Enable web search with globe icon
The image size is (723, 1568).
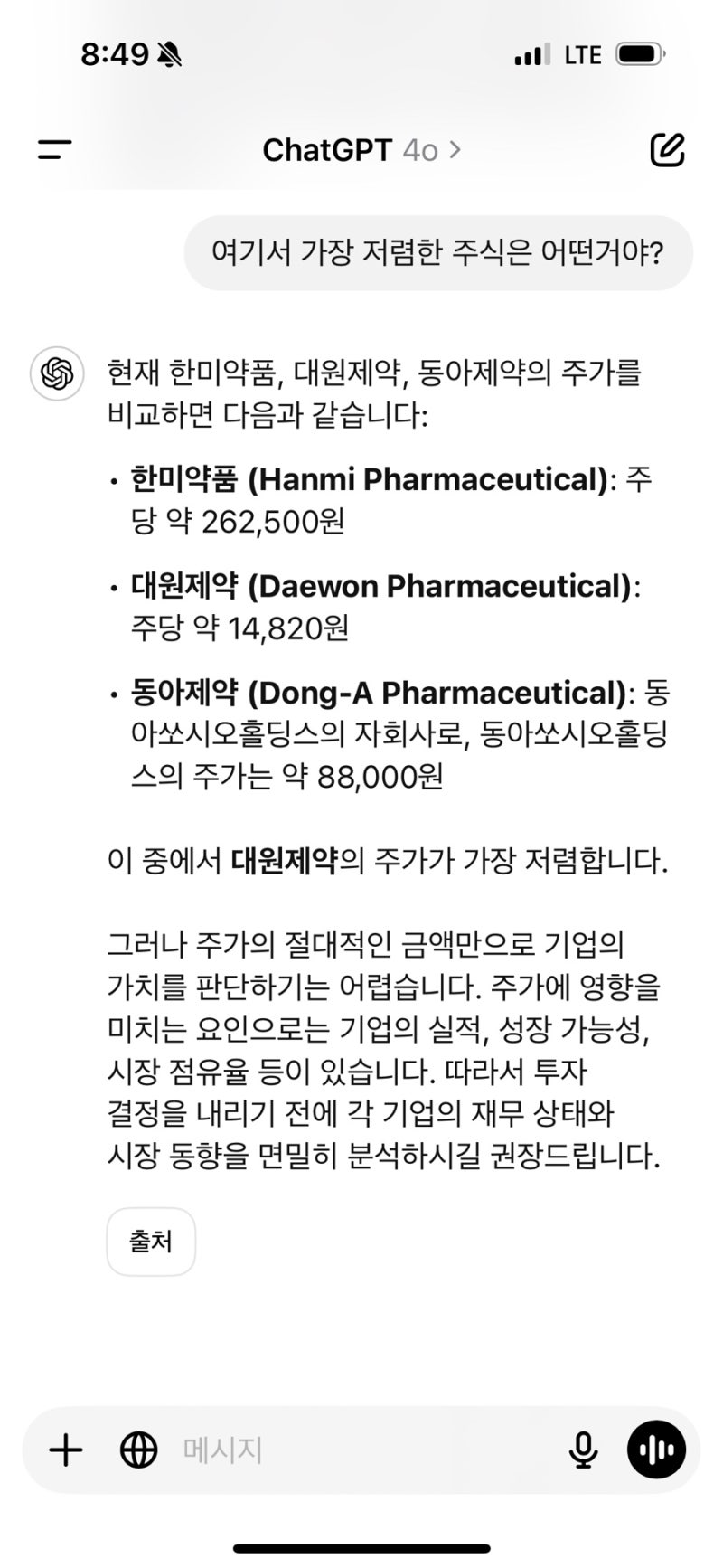pos(137,1450)
